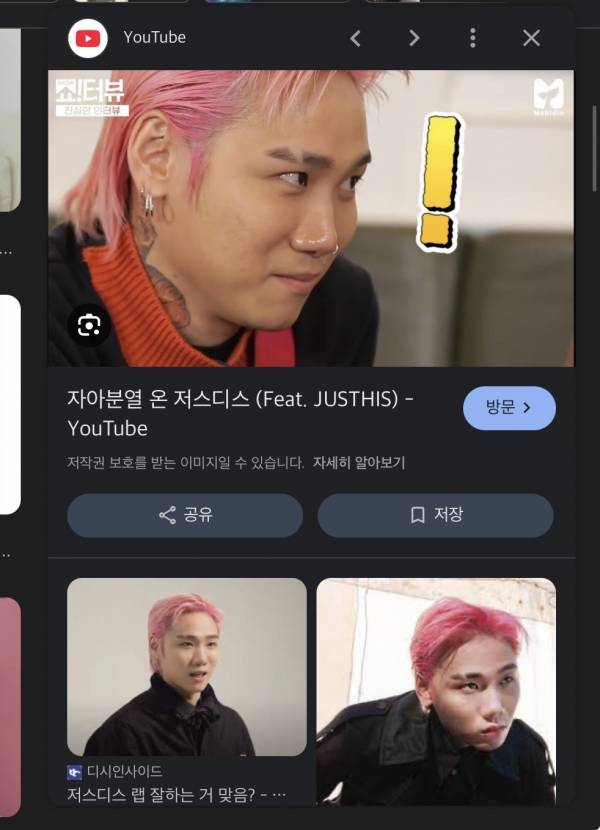Go to the next image result

(x=414, y=38)
